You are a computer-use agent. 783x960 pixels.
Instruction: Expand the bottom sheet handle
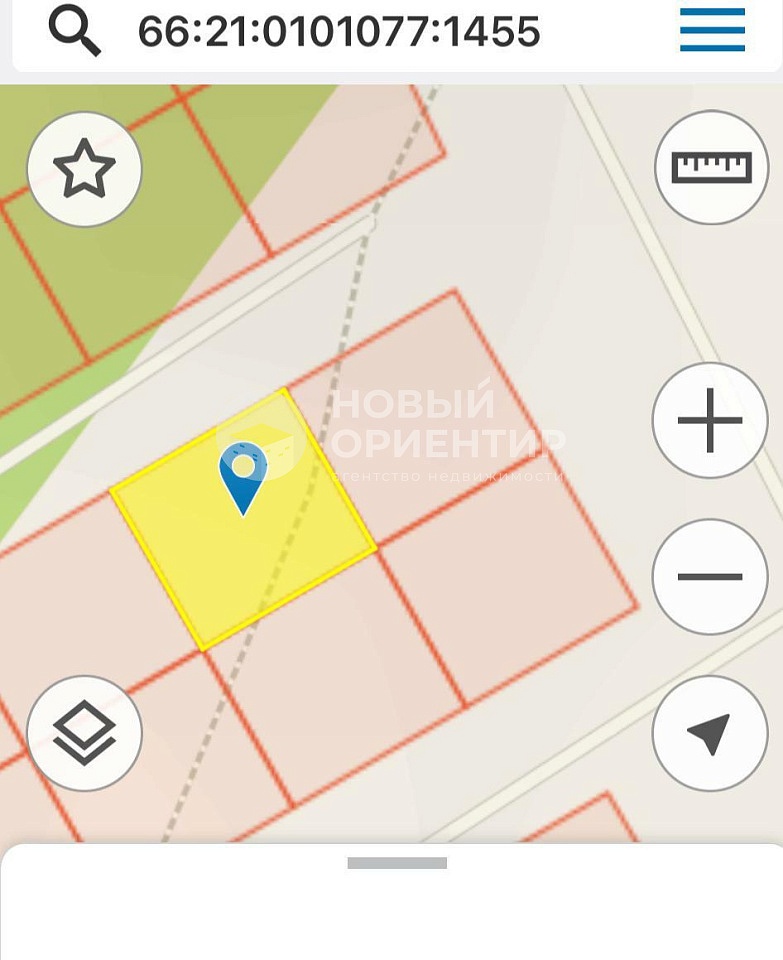[x=397, y=863]
